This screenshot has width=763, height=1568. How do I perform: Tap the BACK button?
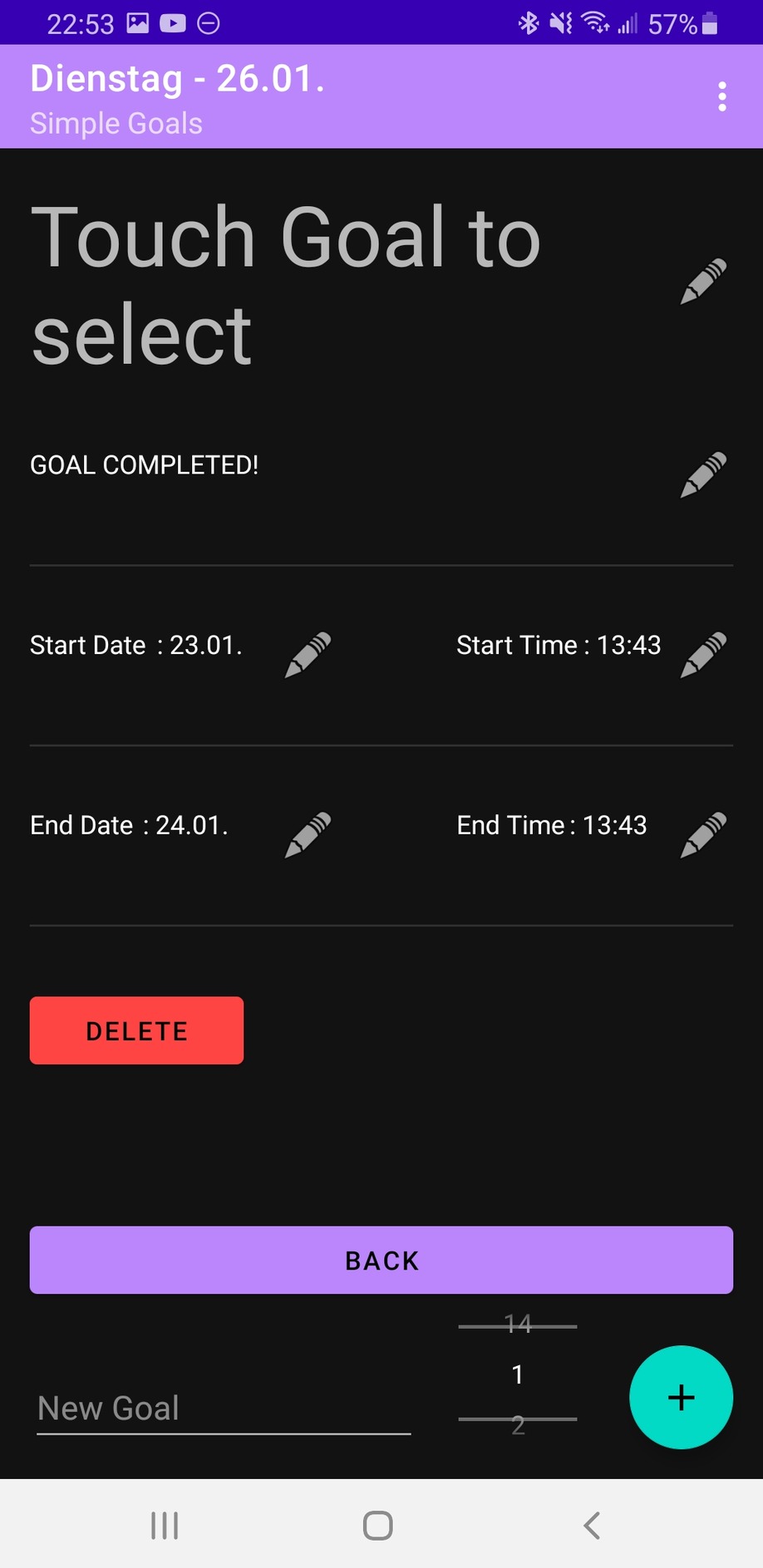click(381, 1260)
